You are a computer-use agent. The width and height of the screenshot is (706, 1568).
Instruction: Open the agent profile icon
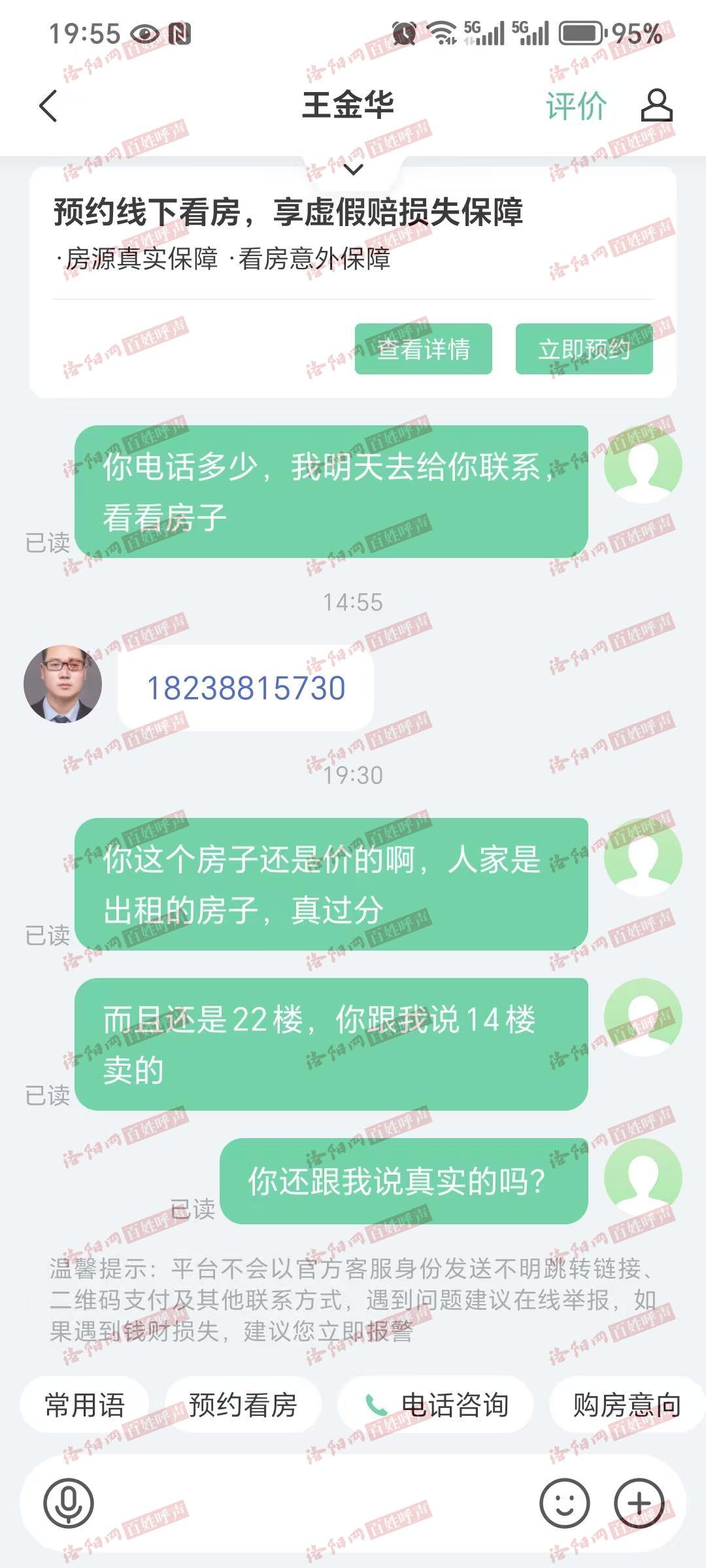point(656,106)
